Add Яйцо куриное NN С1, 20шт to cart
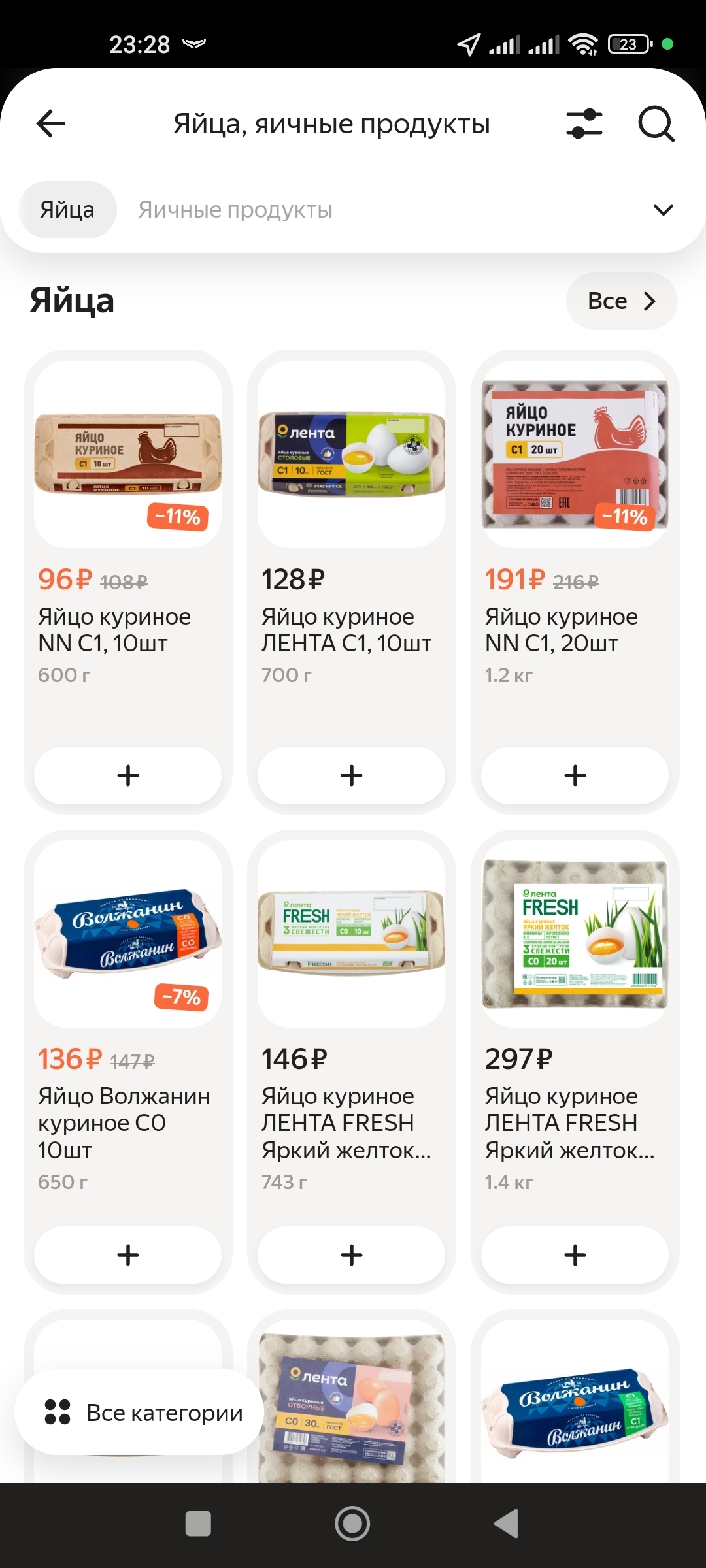 coord(575,776)
